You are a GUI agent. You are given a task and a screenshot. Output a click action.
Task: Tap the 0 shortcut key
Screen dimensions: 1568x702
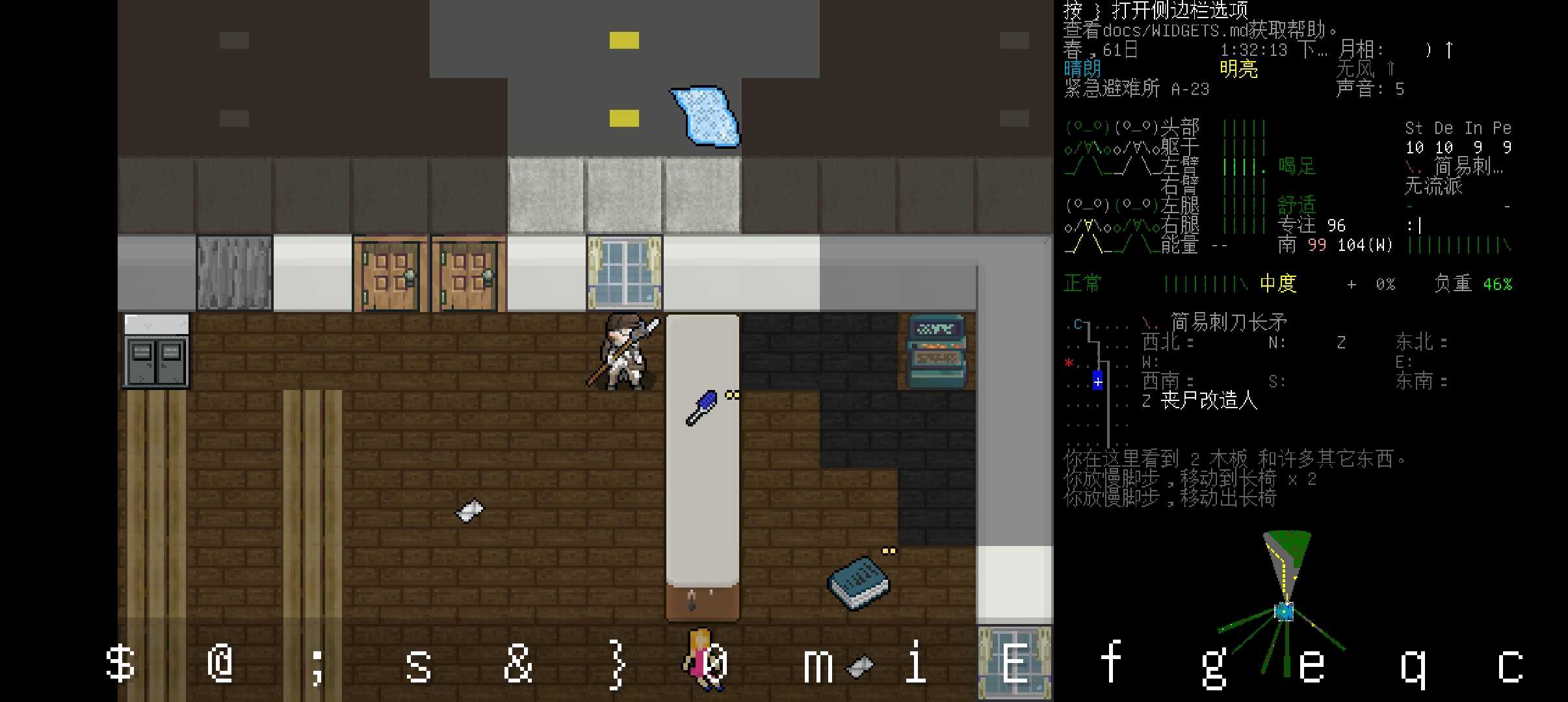click(x=715, y=664)
